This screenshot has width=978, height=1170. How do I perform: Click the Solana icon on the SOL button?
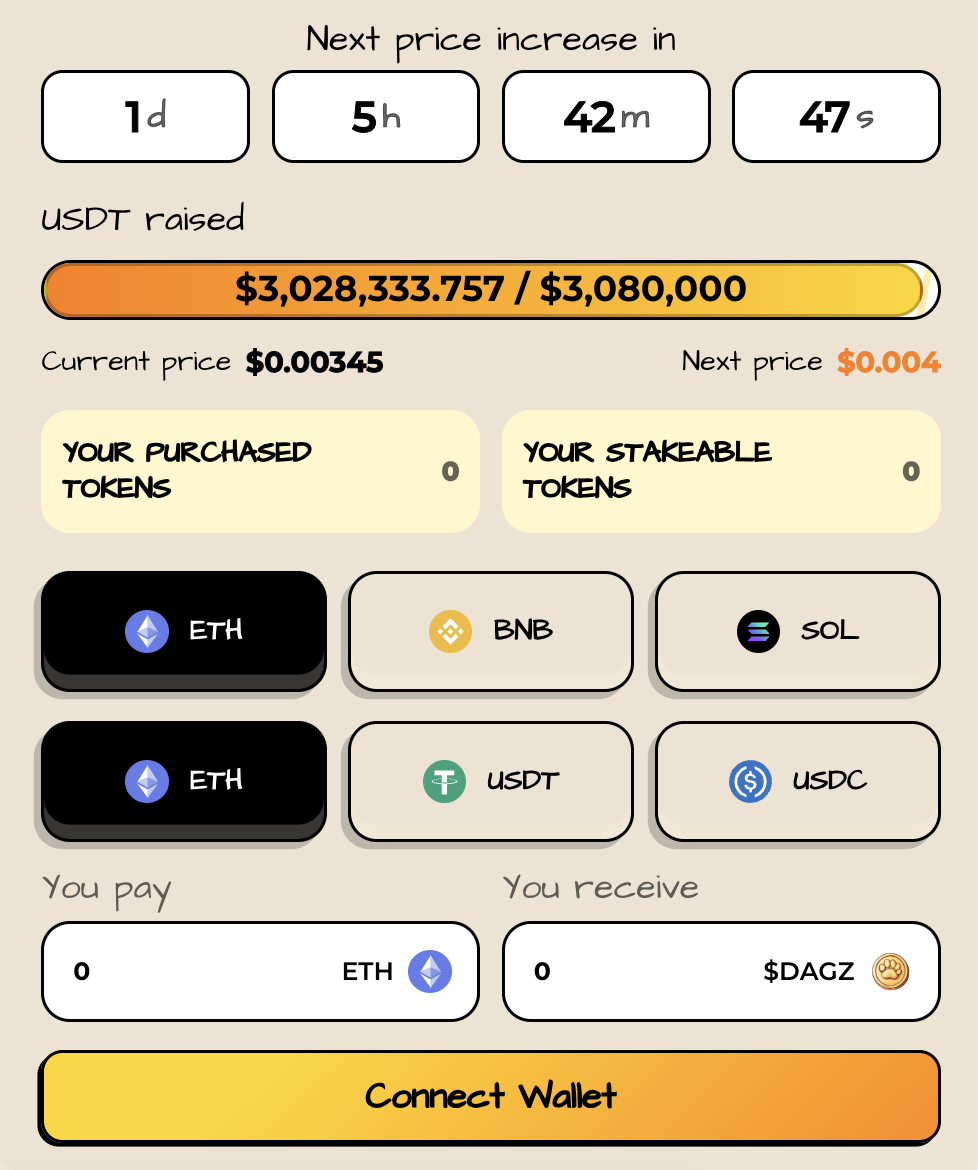coord(758,631)
